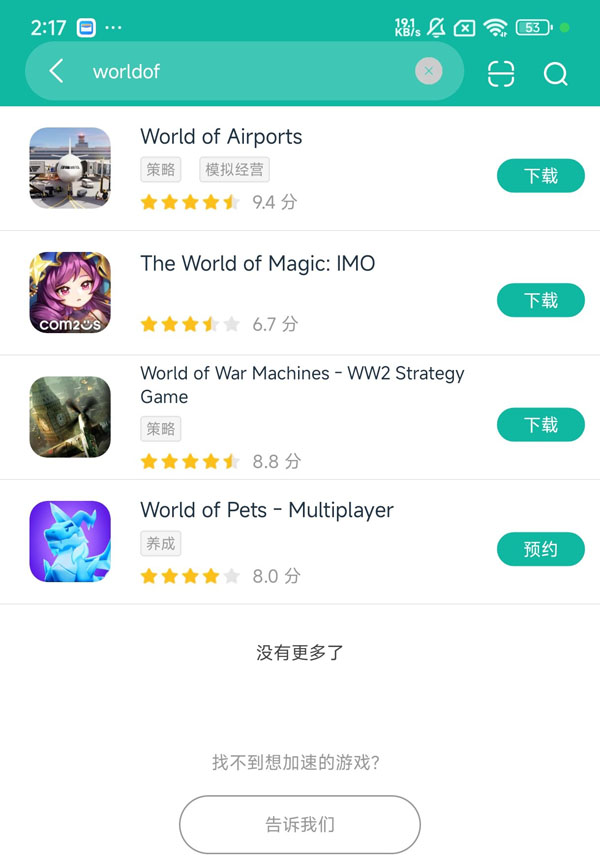
Task: Pre-register for World of Pets - Multiplayer
Action: pyautogui.click(x=540, y=549)
